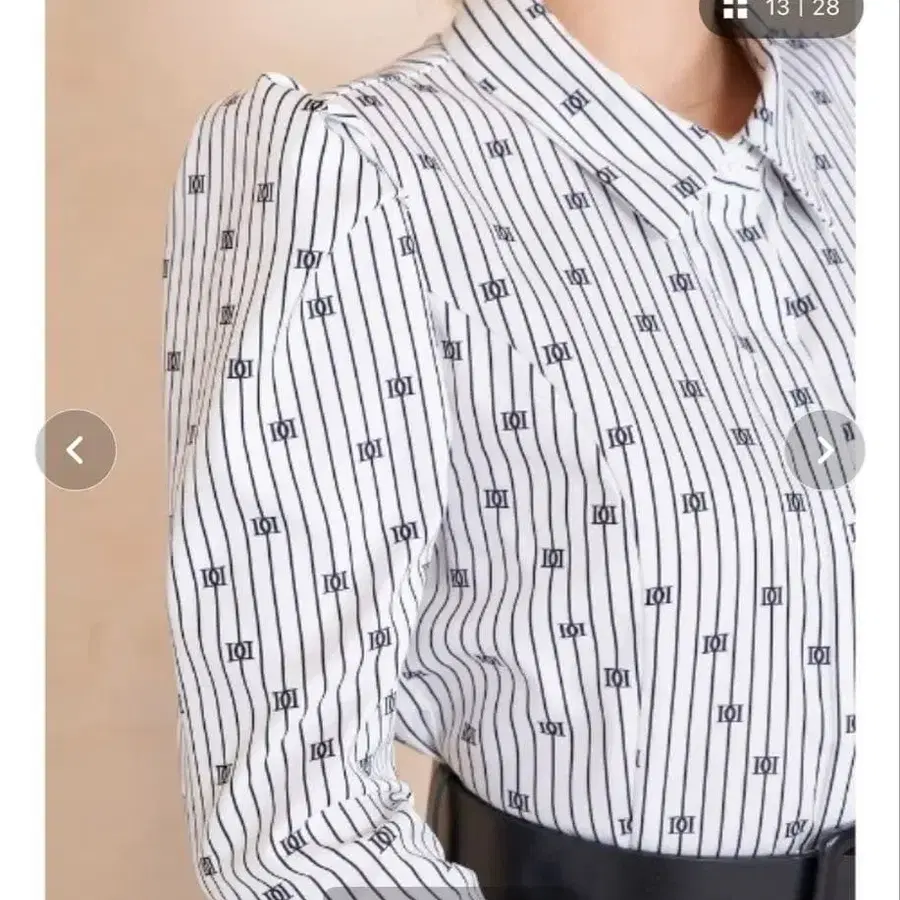This screenshot has height=900, width=900.
Task: Open the grid view of all 28 images
Action: pos(736,9)
